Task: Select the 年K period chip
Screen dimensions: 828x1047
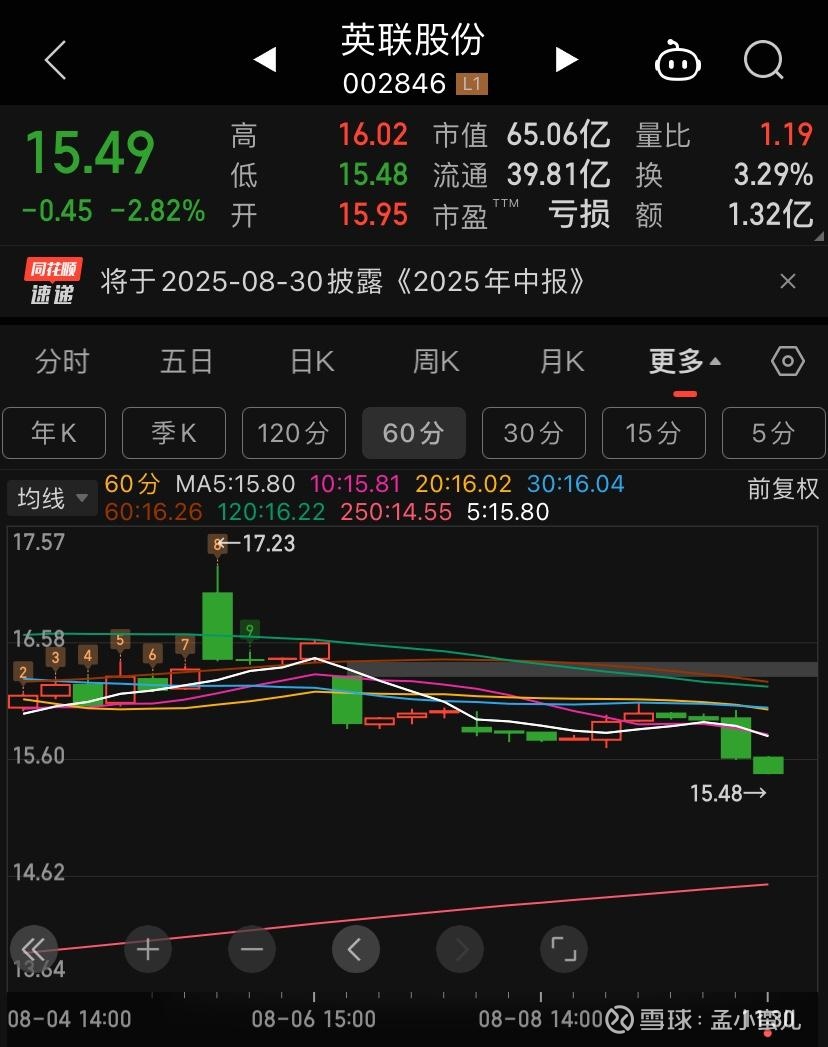Action: (x=54, y=433)
